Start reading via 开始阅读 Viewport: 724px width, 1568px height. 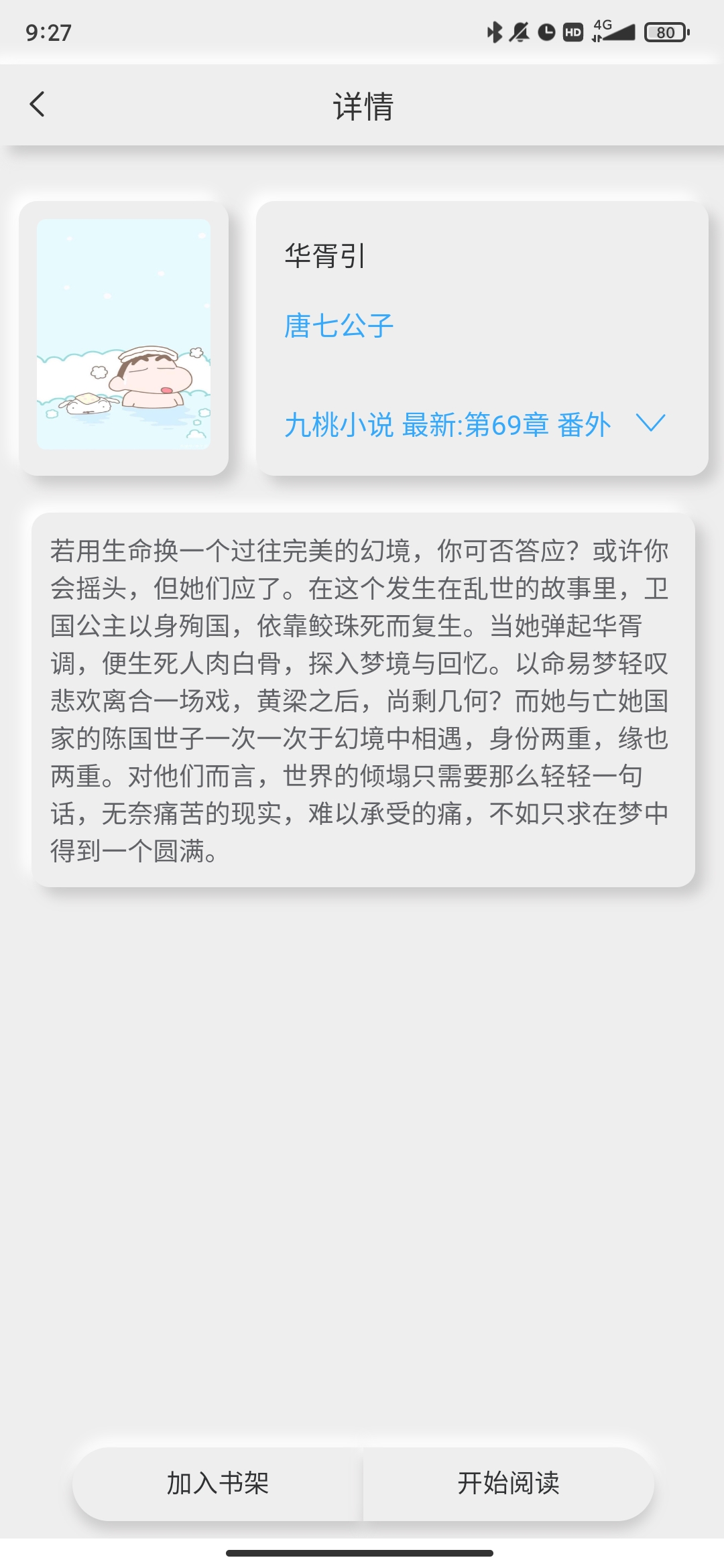[x=508, y=1484]
